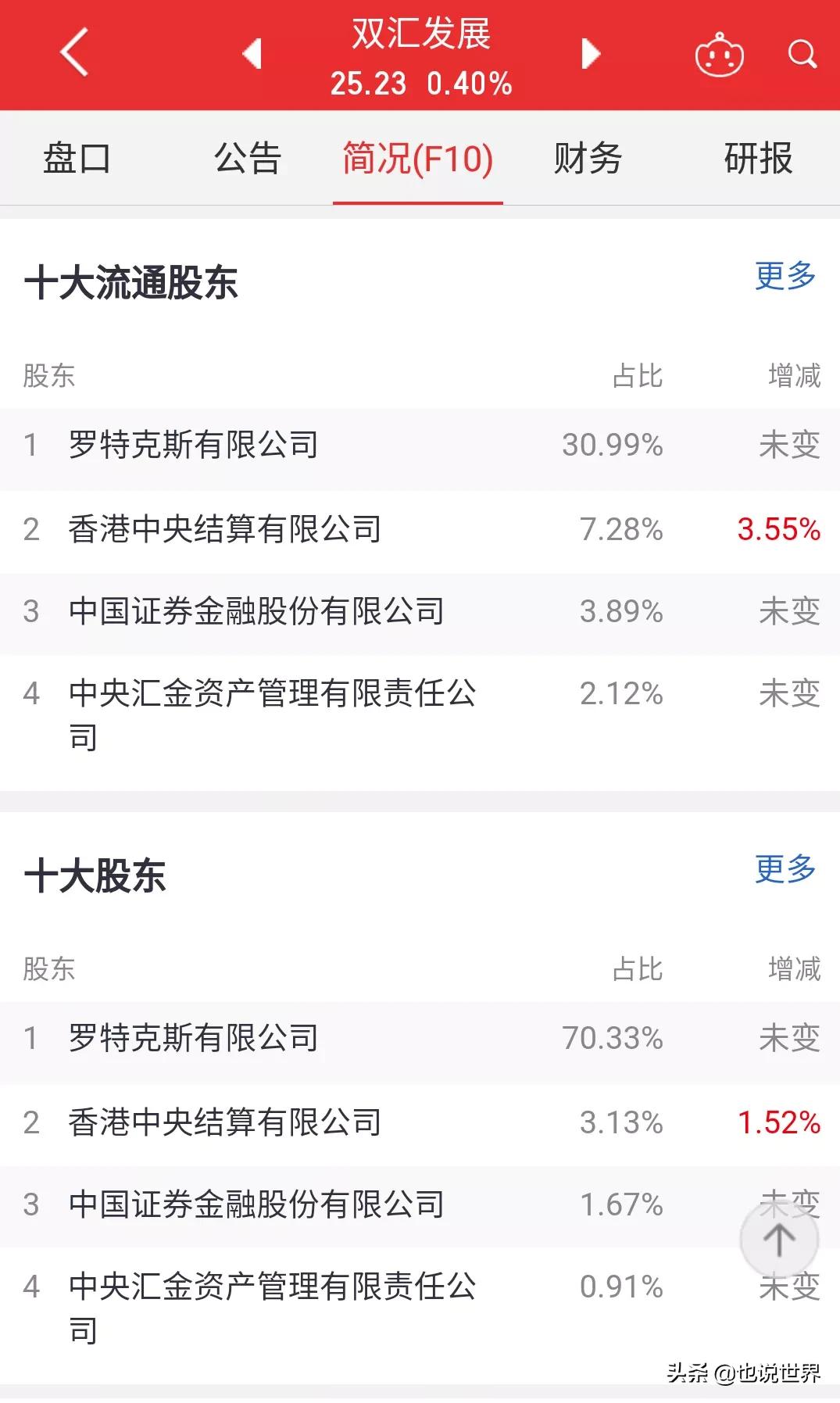Viewport: 840px width, 1403px height.
Task: Tap the stock name 双汇发展 in header
Action: tap(420, 35)
